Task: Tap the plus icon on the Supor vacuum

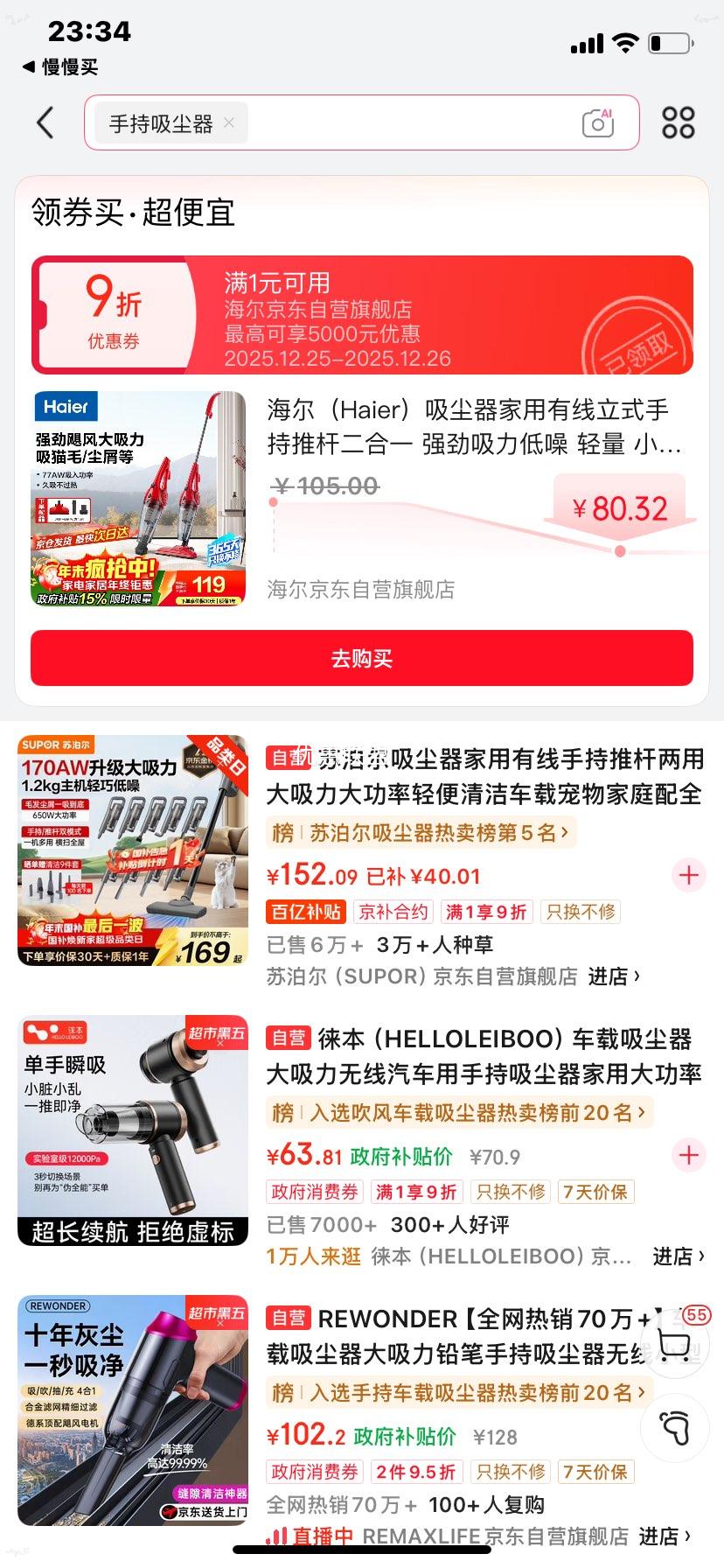Action: [x=688, y=875]
